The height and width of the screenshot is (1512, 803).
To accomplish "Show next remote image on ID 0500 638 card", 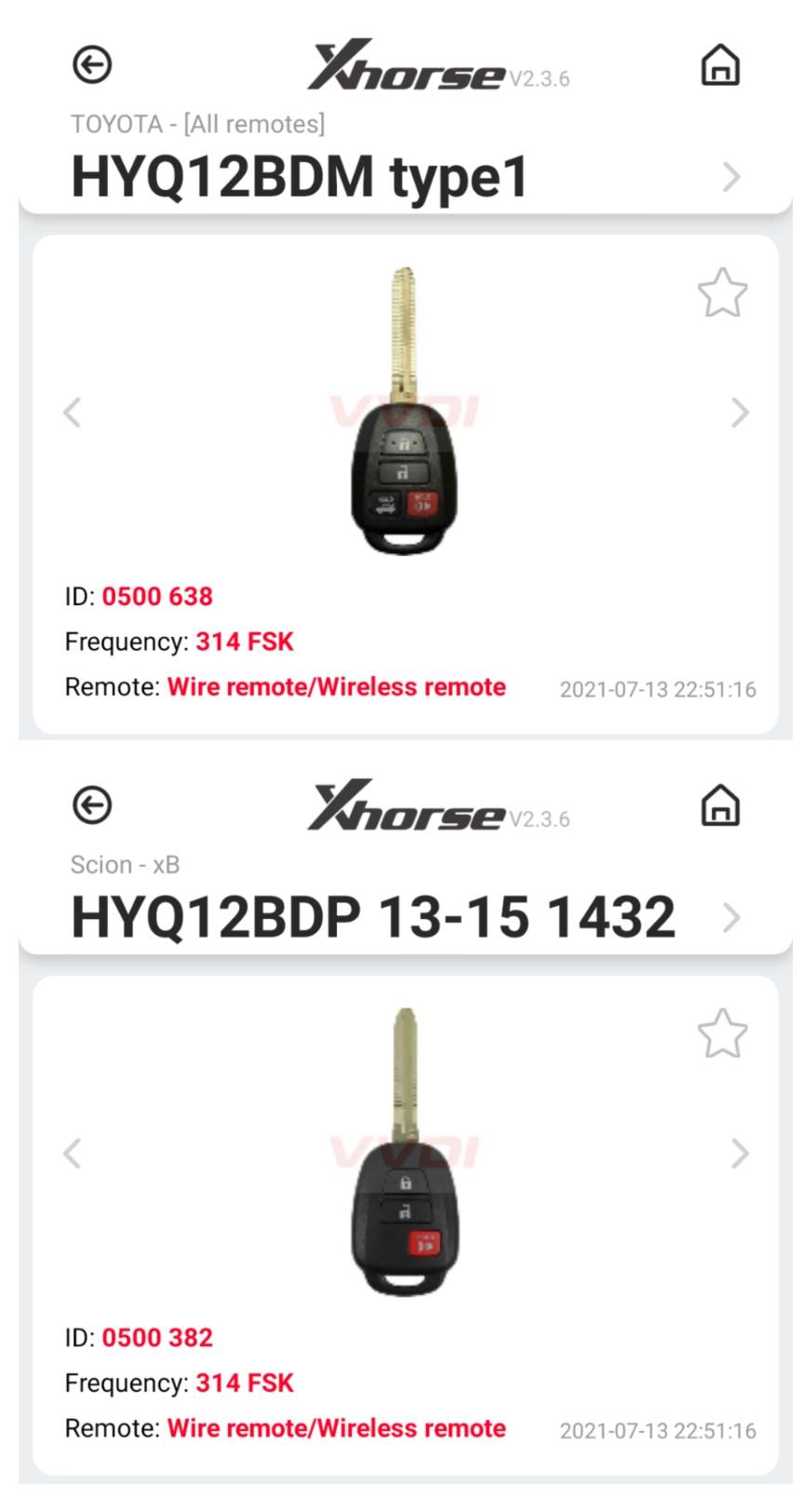I will click(x=740, y=412).
